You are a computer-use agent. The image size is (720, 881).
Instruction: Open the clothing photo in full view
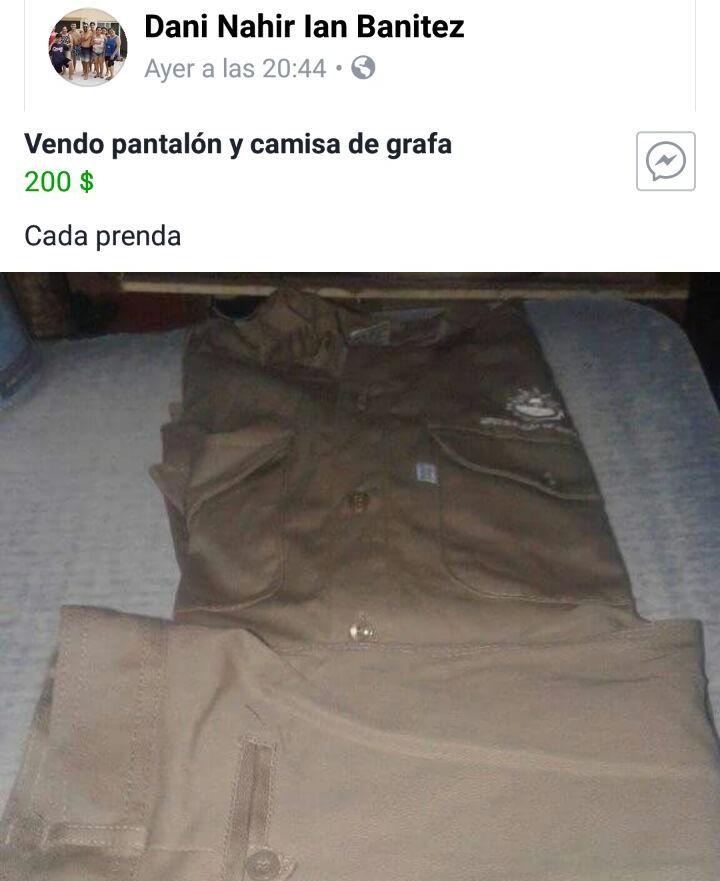[x=360, y=575]
